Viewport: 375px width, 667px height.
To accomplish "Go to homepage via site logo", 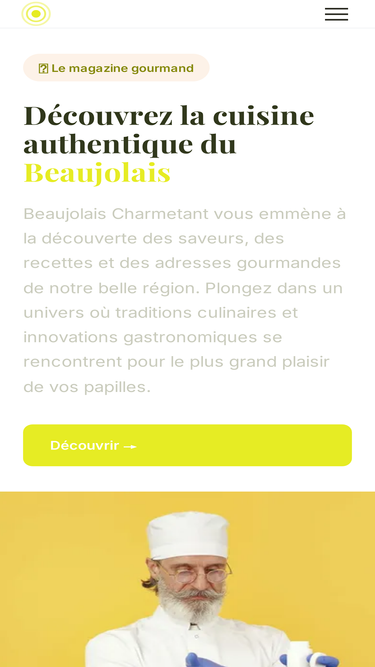I will [x=36, y=14].
